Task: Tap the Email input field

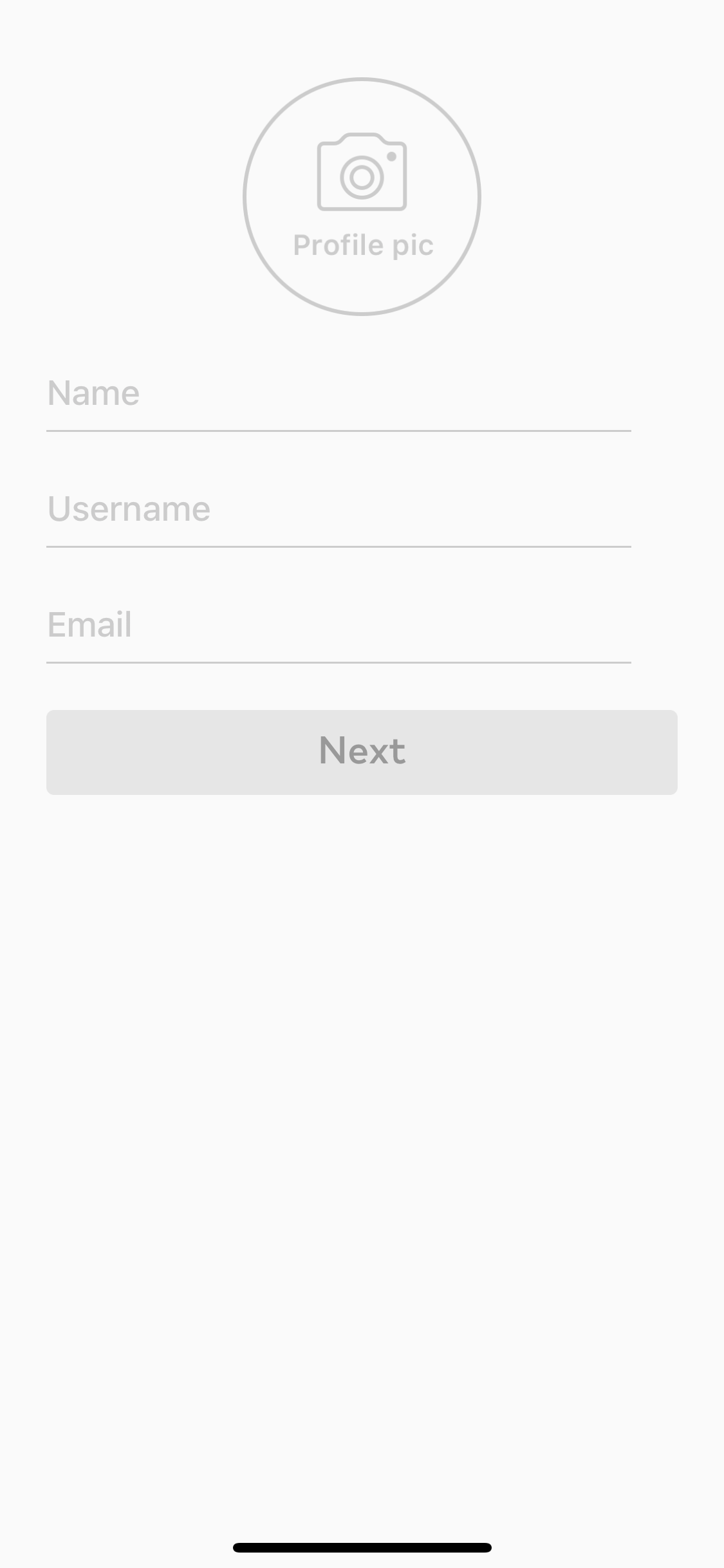Action: [339, 625]
